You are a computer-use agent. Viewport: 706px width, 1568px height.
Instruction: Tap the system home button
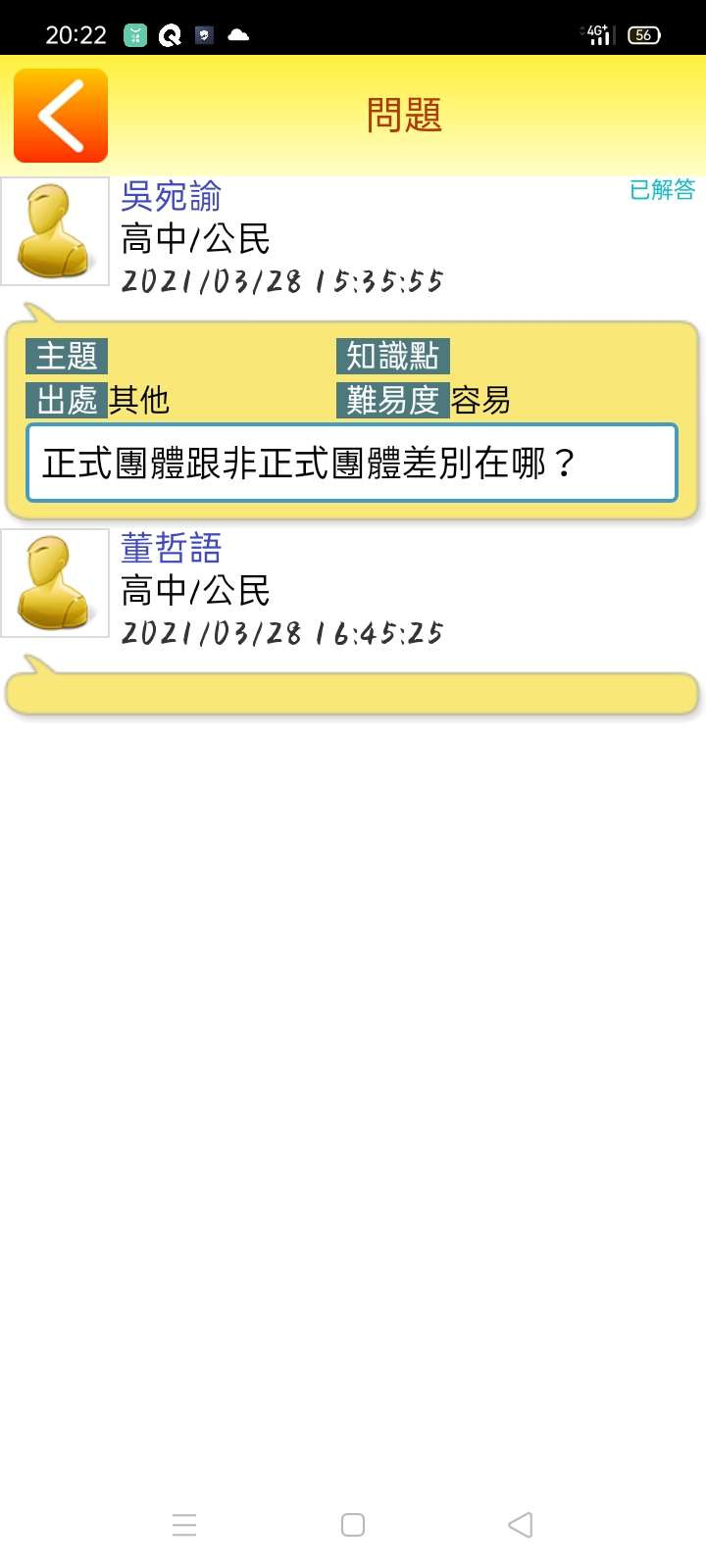pos(353,1525)
